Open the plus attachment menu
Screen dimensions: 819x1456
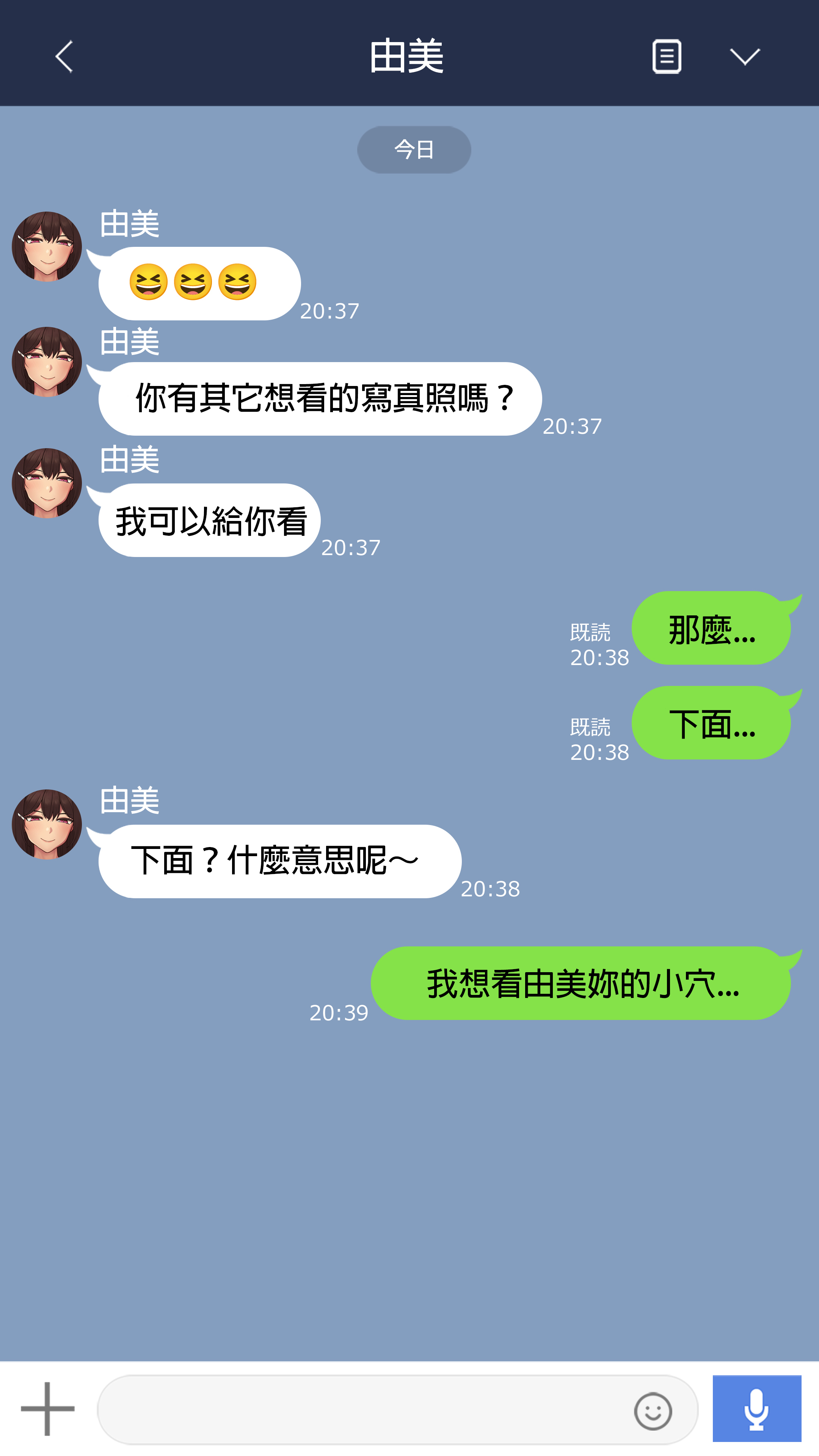[47, 1409]
